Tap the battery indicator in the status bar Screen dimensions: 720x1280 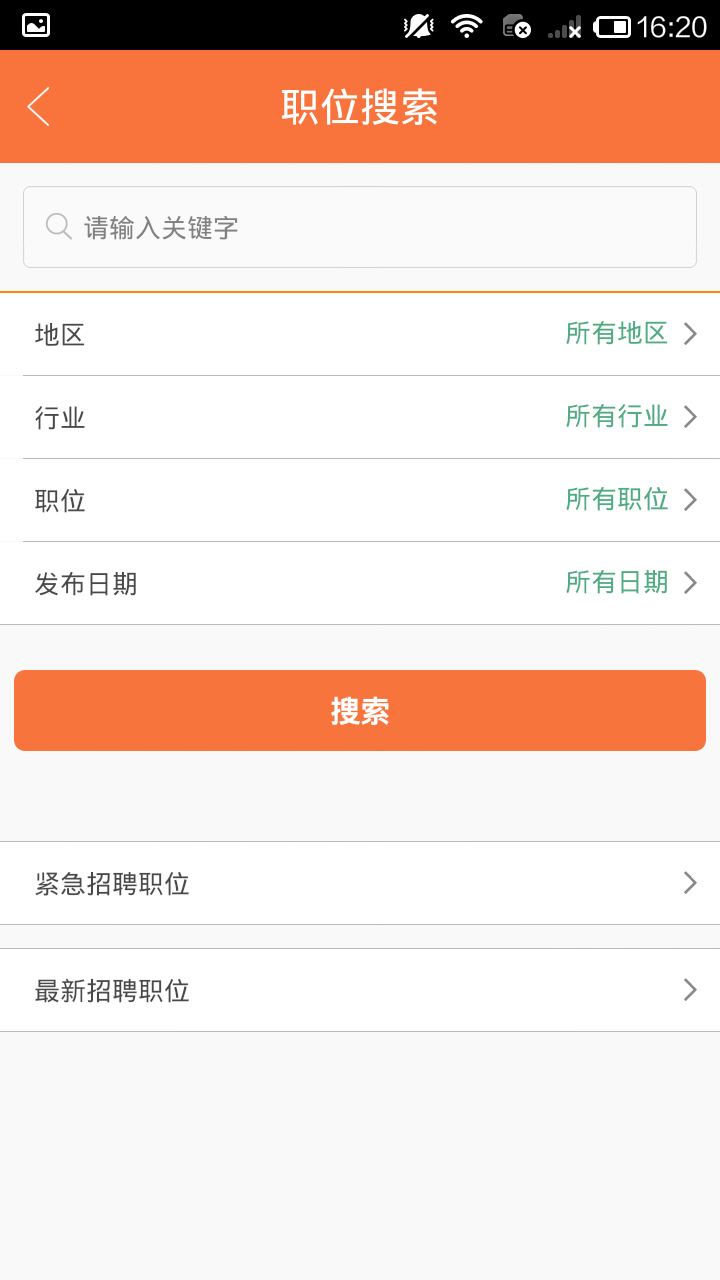[x=611, y=27]
